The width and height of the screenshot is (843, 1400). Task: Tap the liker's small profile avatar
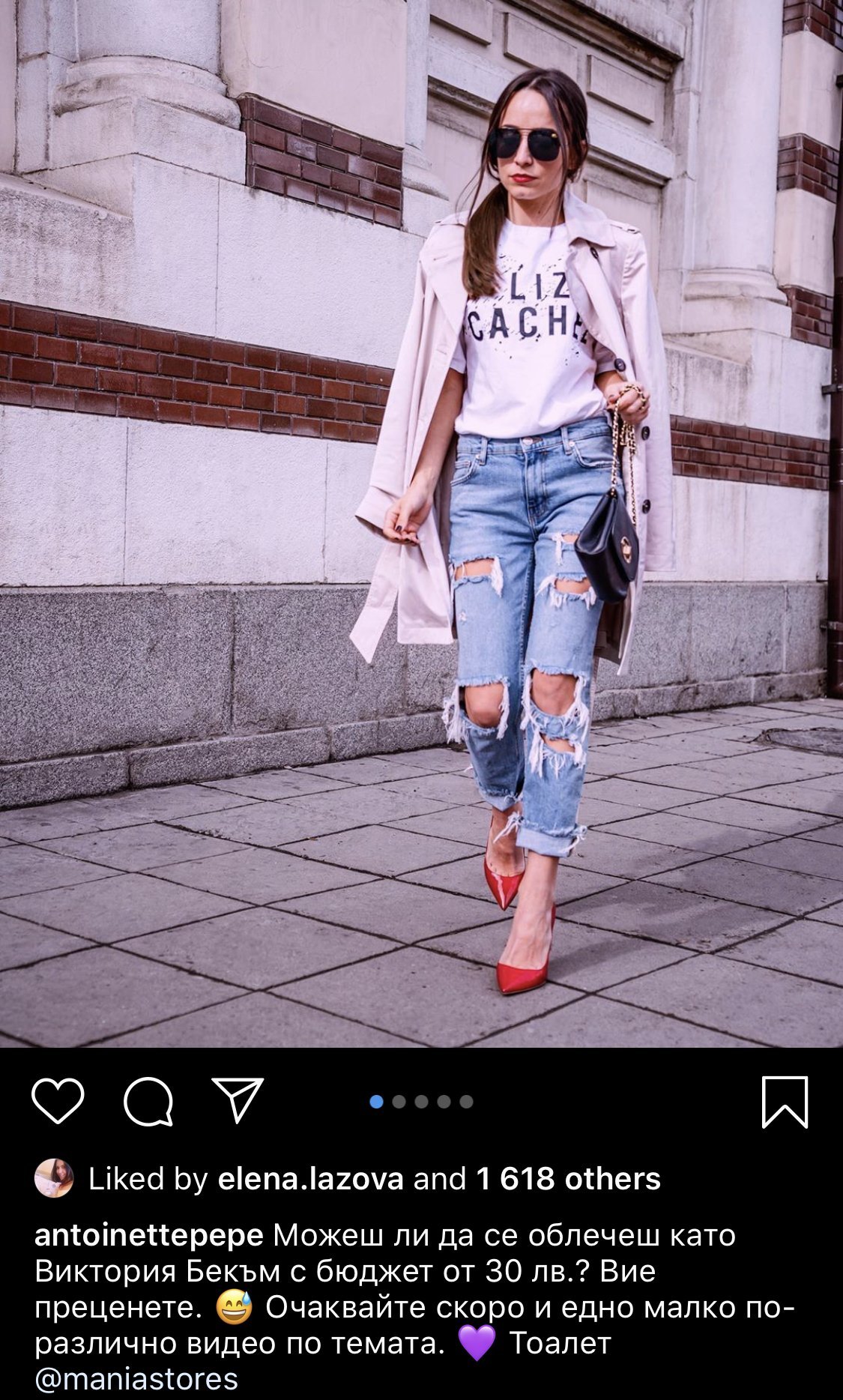pyautogui.click(x=54, y=1178)
